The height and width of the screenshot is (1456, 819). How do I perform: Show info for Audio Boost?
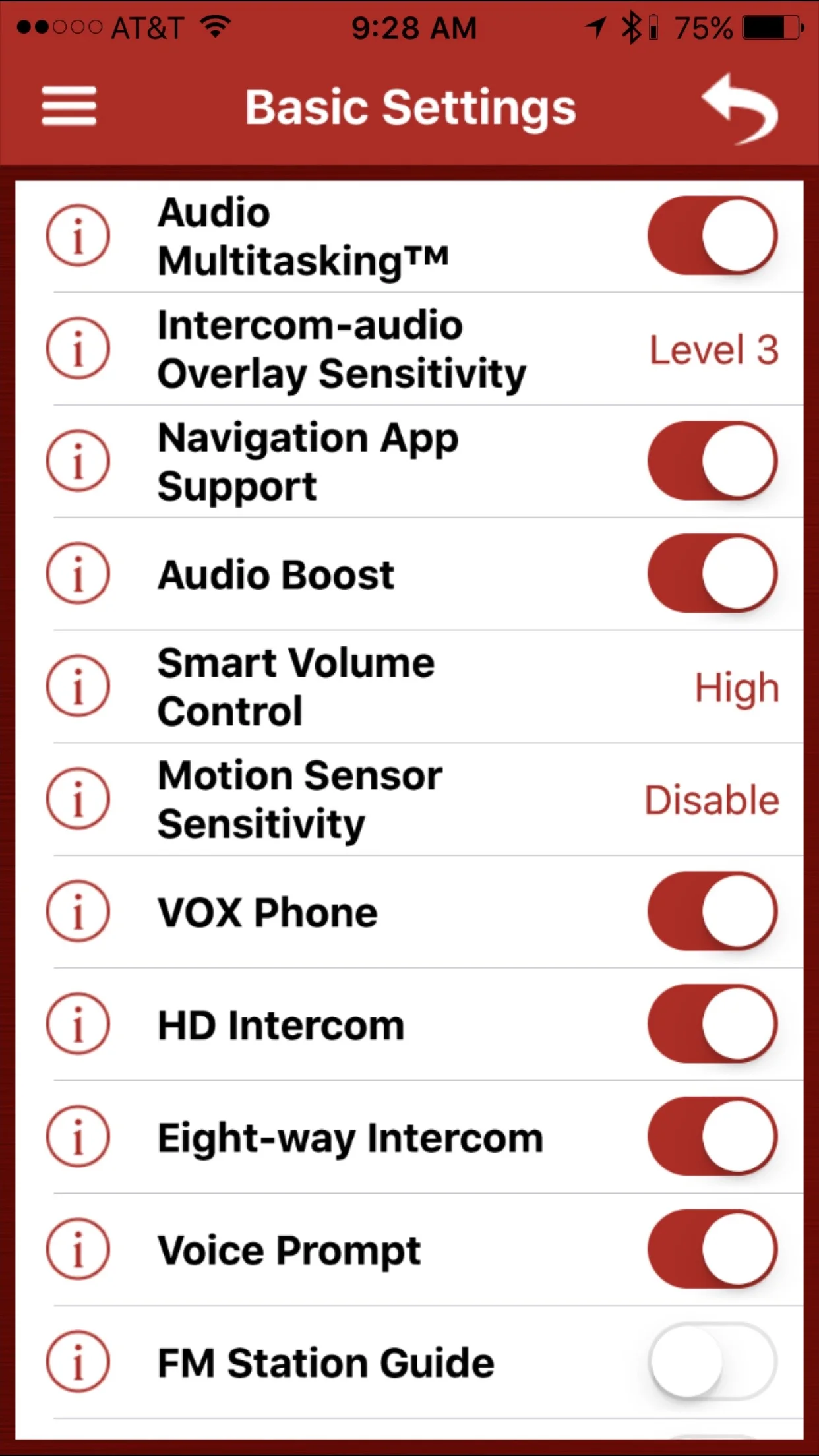[78, 574]
